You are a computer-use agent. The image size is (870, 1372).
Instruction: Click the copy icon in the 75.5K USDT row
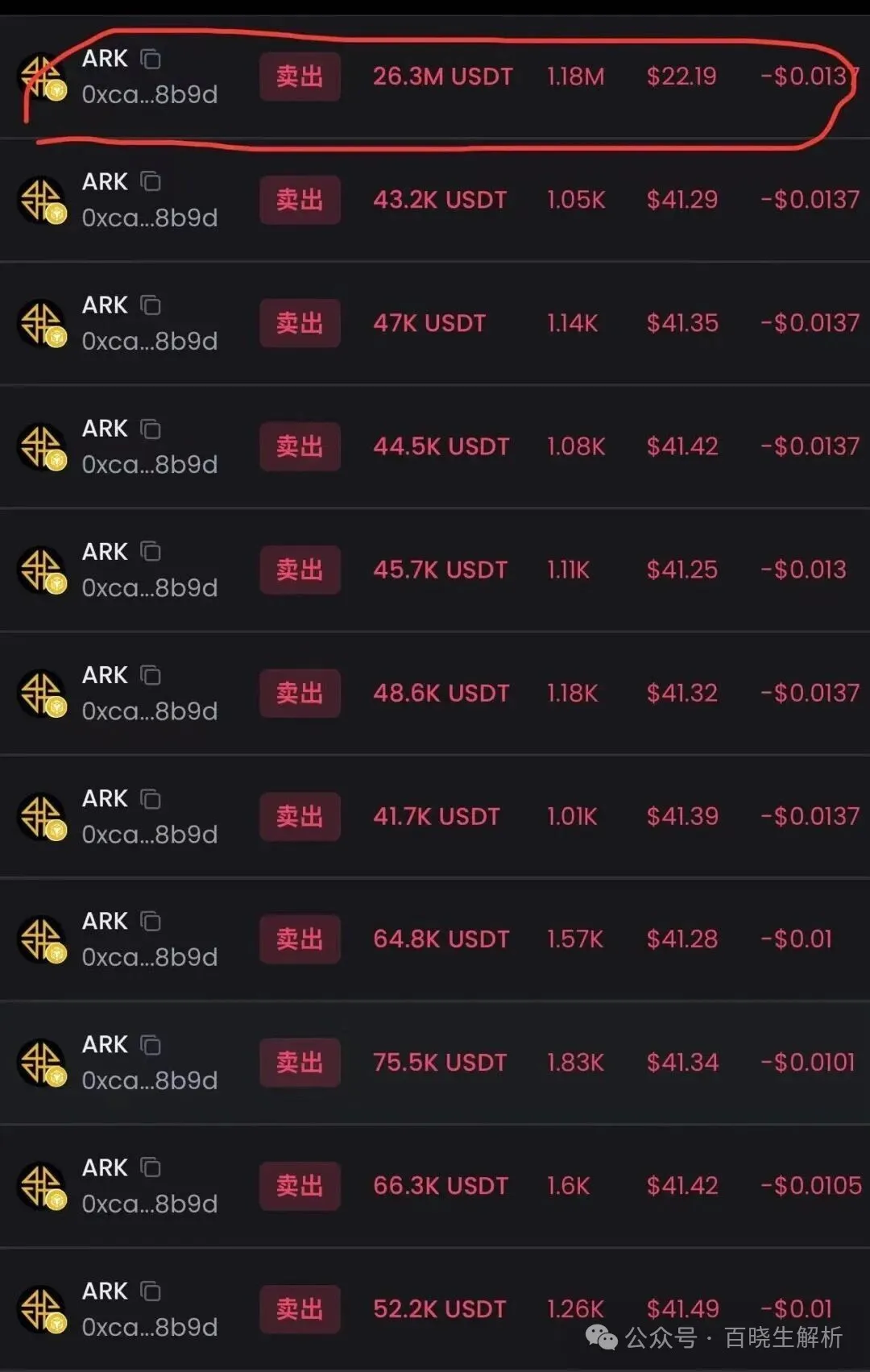pos(151,1043)
